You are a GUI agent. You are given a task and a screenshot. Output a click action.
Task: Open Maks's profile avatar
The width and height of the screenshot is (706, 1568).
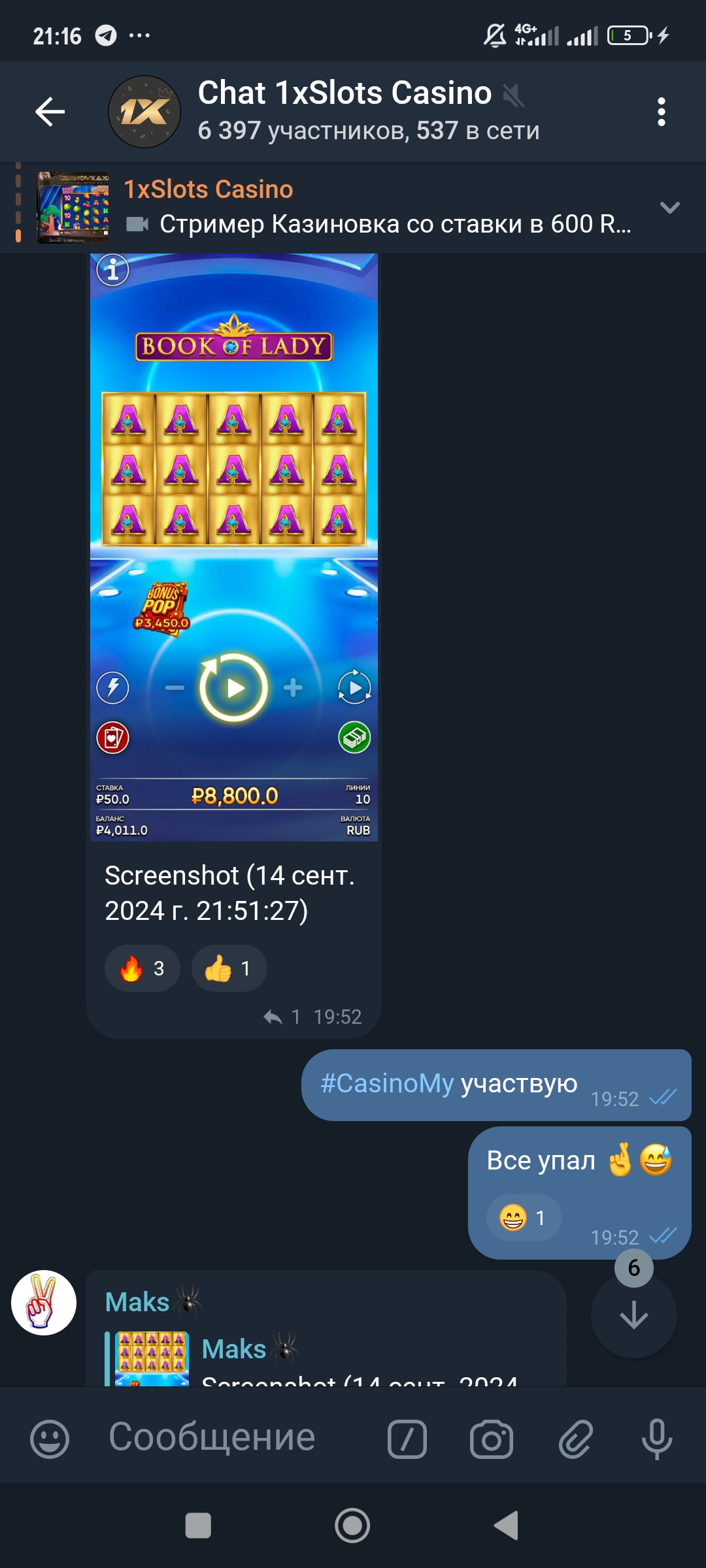44,1303
